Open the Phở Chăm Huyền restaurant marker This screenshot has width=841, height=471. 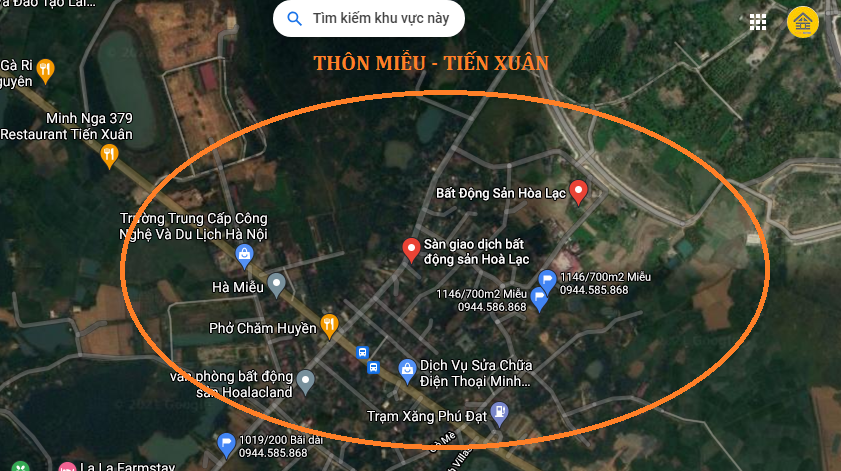(x=329, y=324)
